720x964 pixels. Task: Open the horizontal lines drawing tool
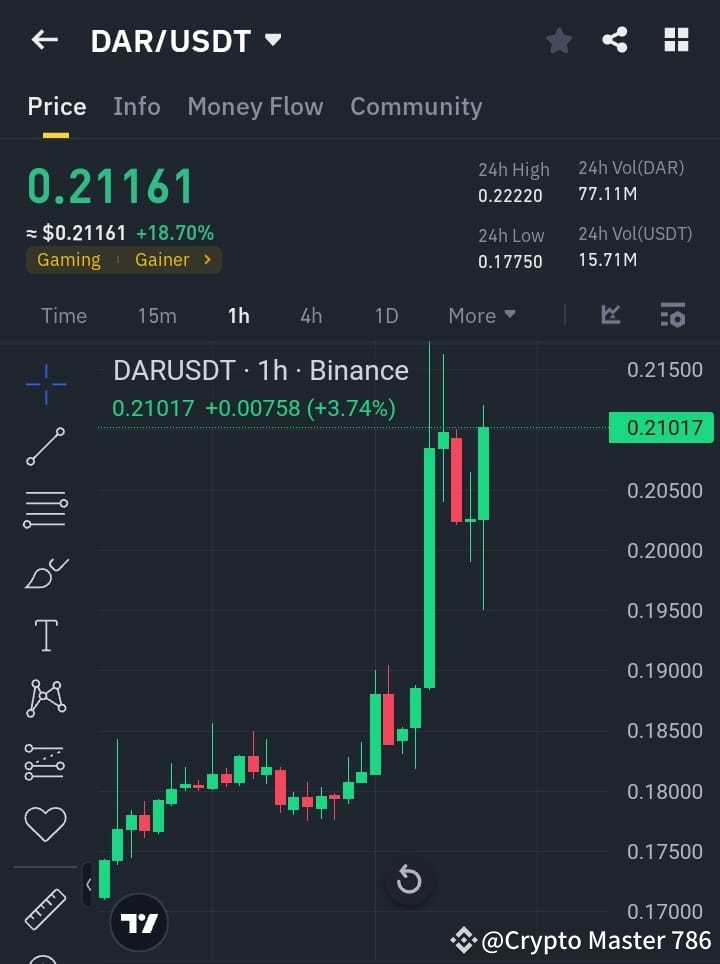[x=45, y=510]
